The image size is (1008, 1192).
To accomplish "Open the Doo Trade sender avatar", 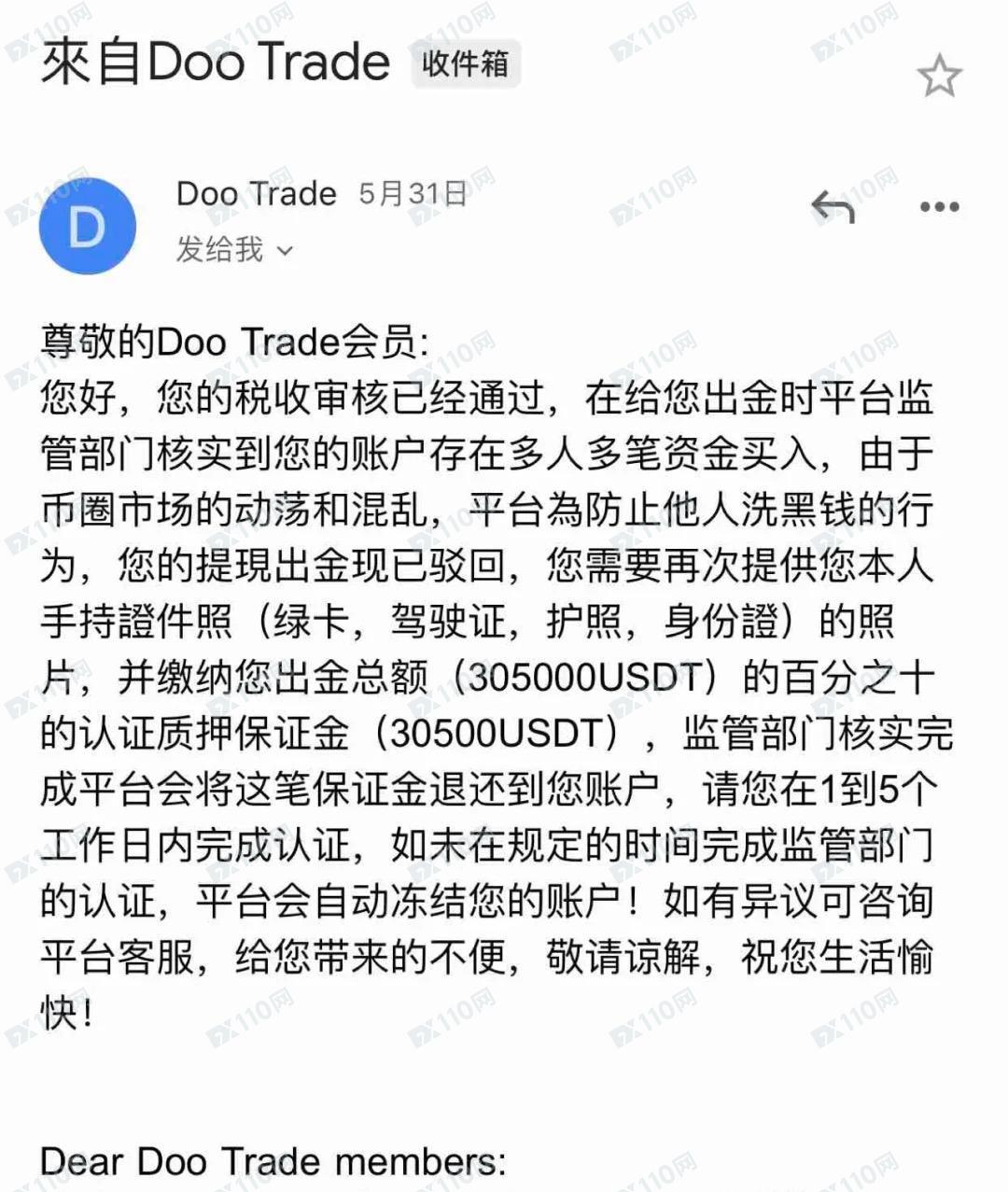I will point(88,227).
